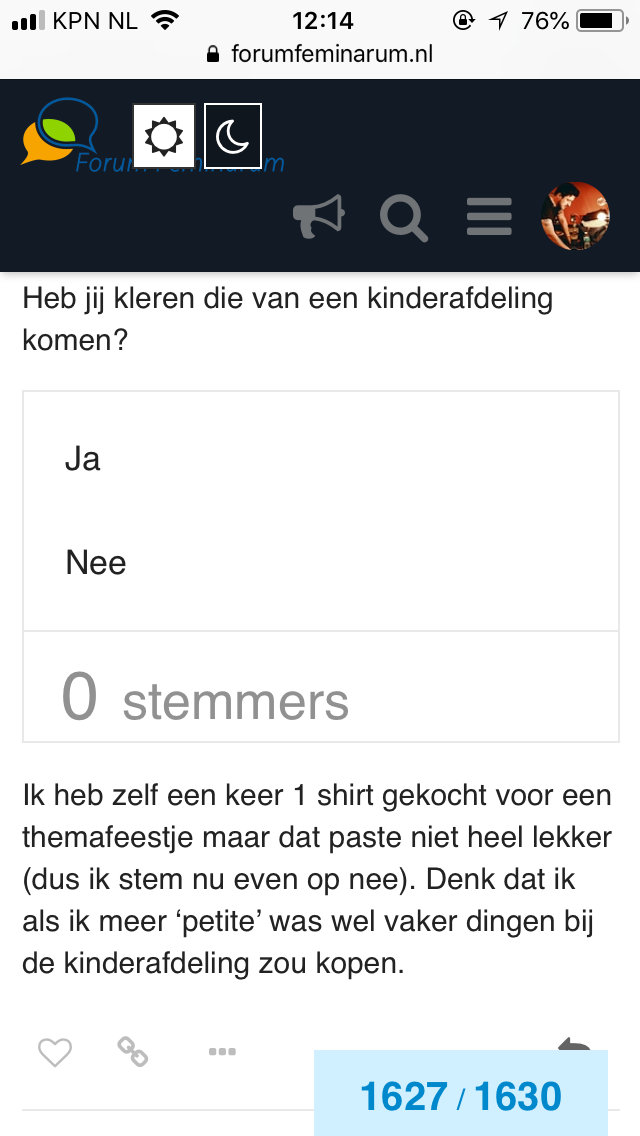The height and width of the screenshot is (1136, 640).
Task: Open the hamburger menu
Action: 489,216
